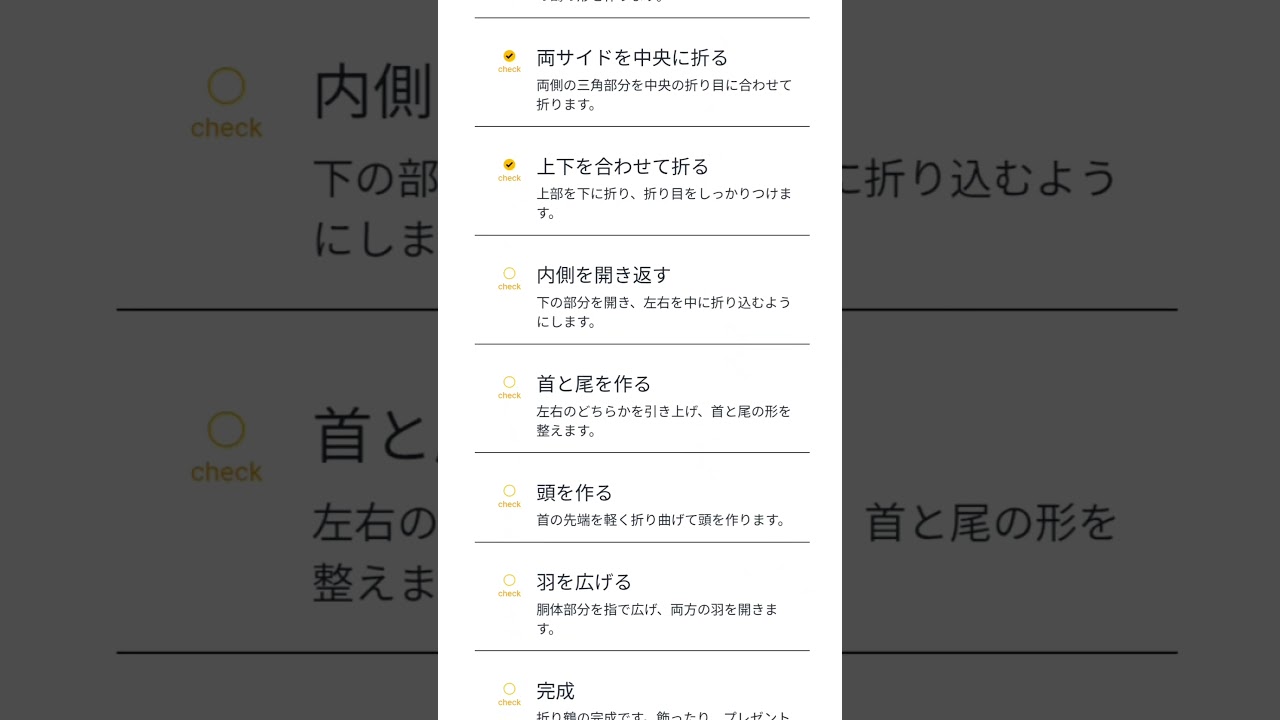The image size is (1280, 720).
Task: Uncheck the 上下を合わせて折る step
Action: tap(509, 165)
